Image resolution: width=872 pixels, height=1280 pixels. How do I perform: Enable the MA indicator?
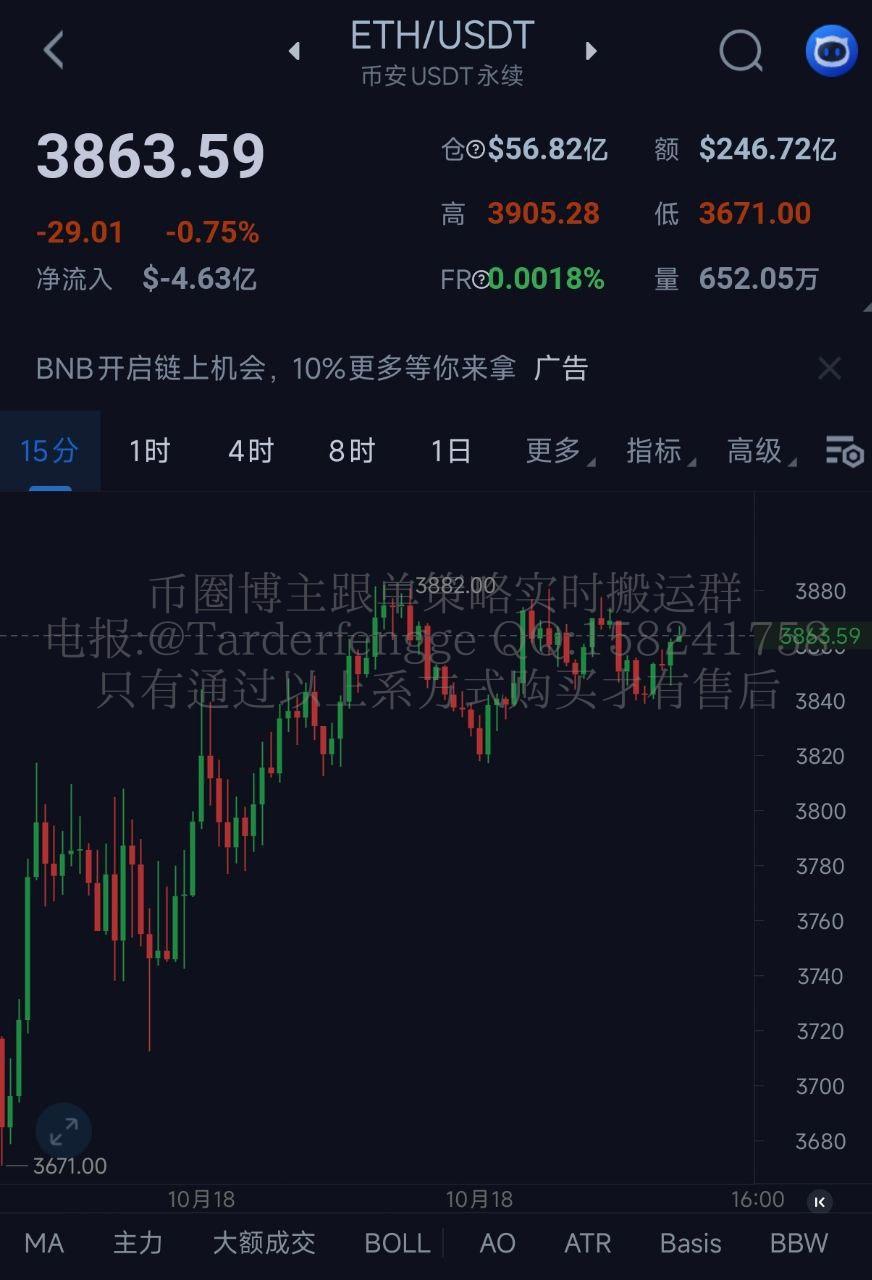(44, 1243)
